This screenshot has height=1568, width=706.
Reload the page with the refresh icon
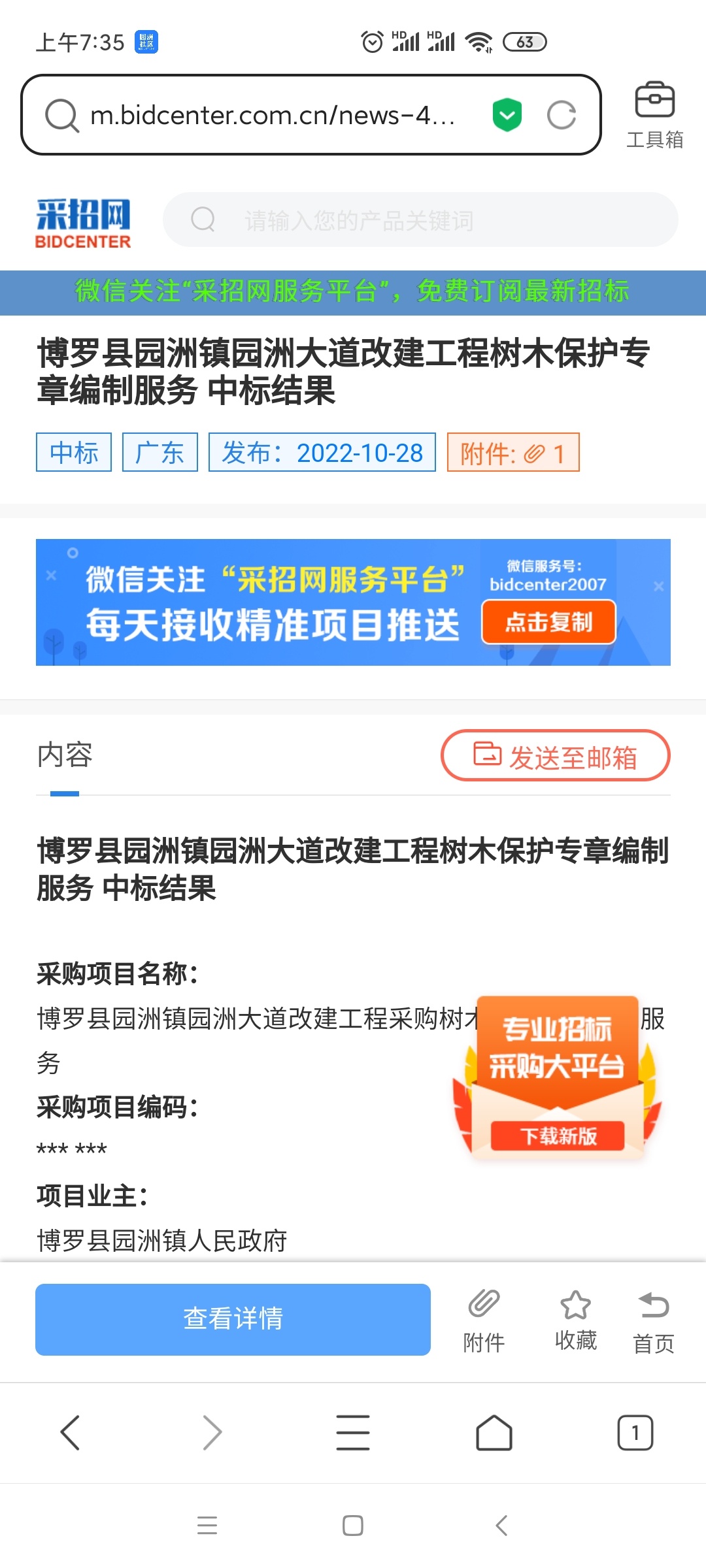pos(561,115)
